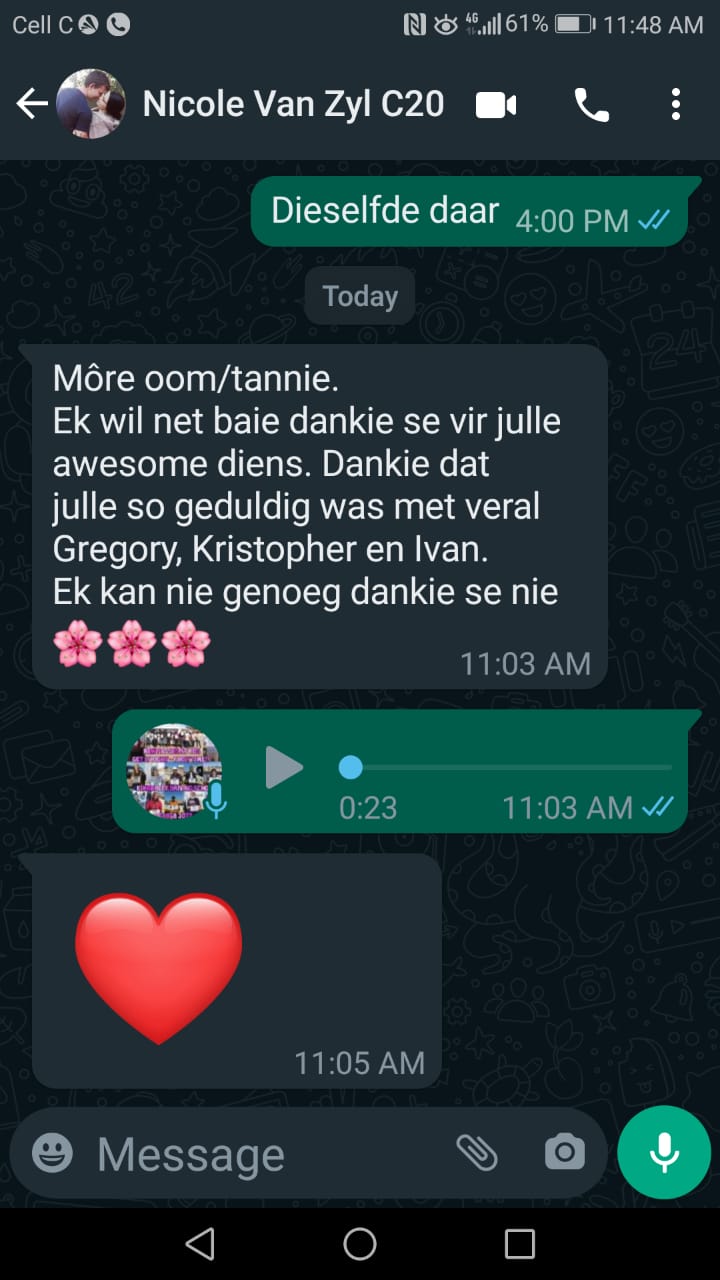Go back to the chat list
Viewport: 720px width, 1280px height.
[32, 104]
